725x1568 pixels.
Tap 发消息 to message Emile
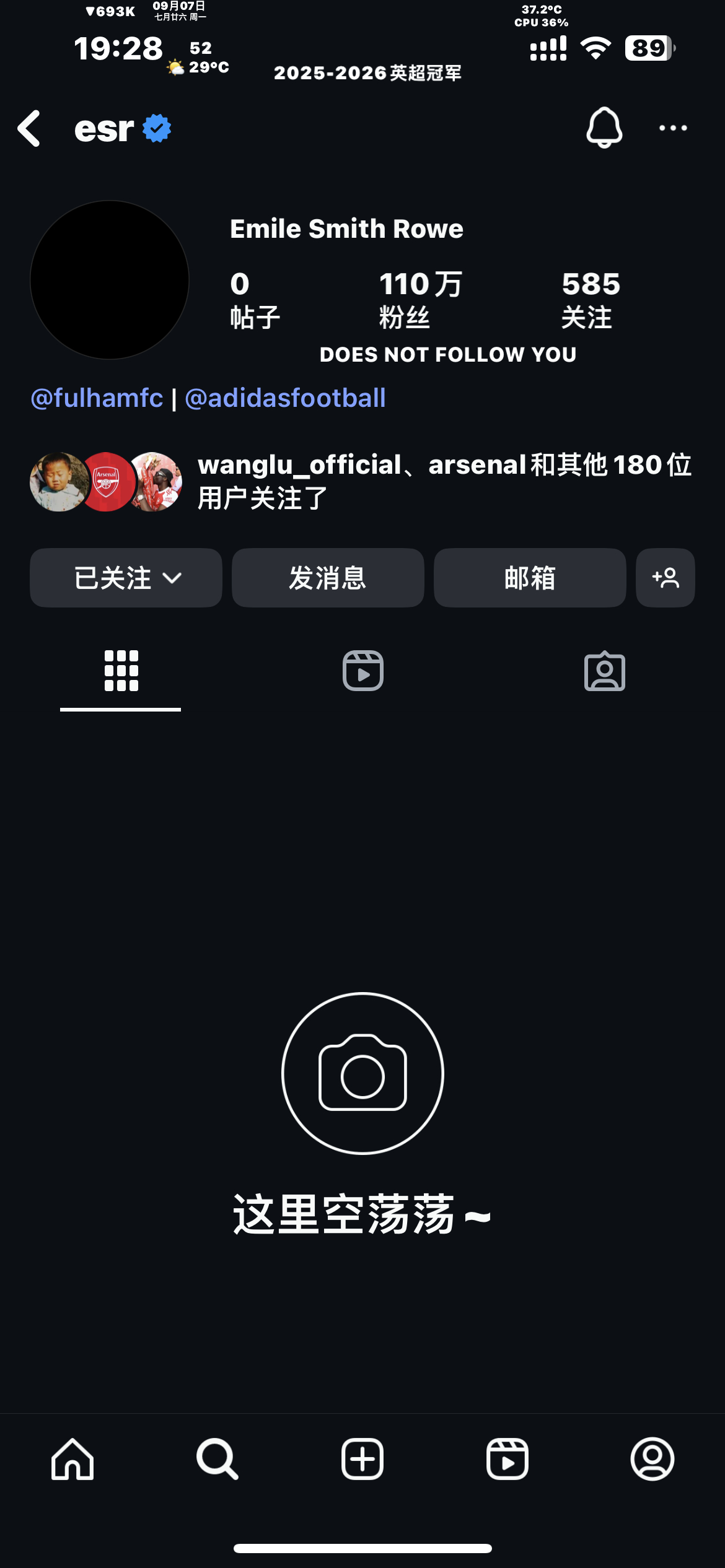[328, 578]
